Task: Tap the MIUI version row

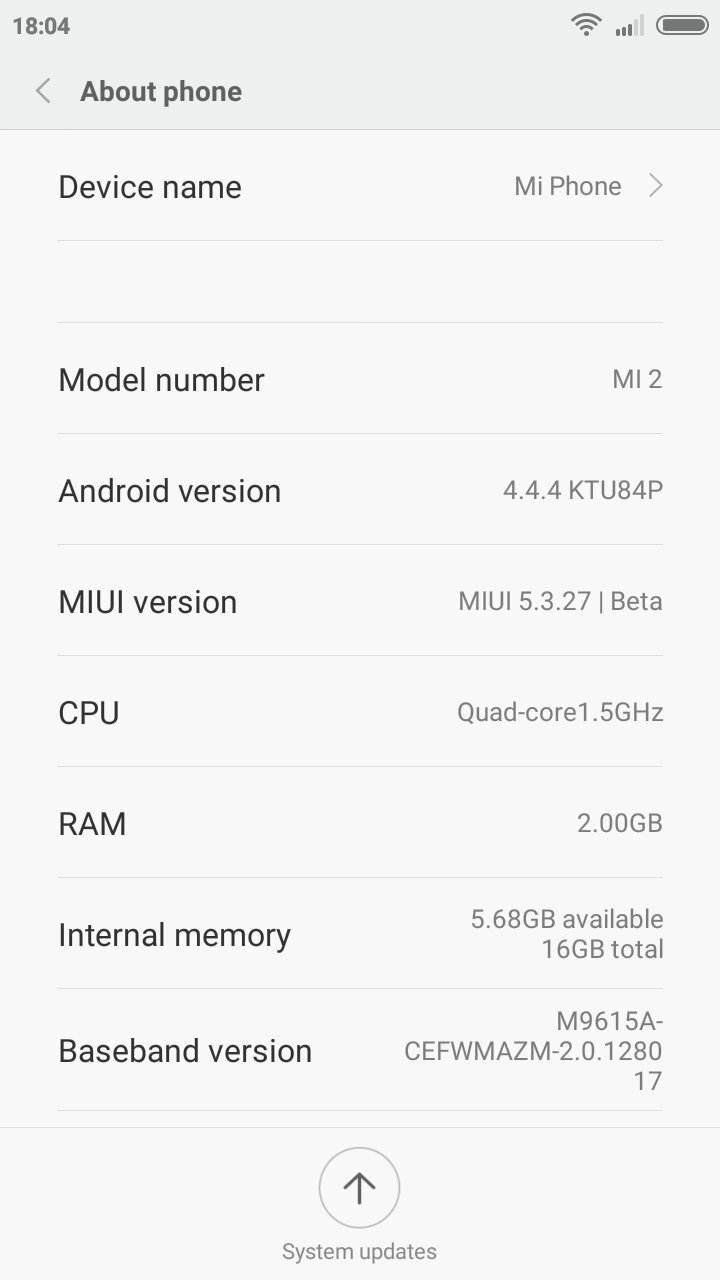Action: point(360,601)
